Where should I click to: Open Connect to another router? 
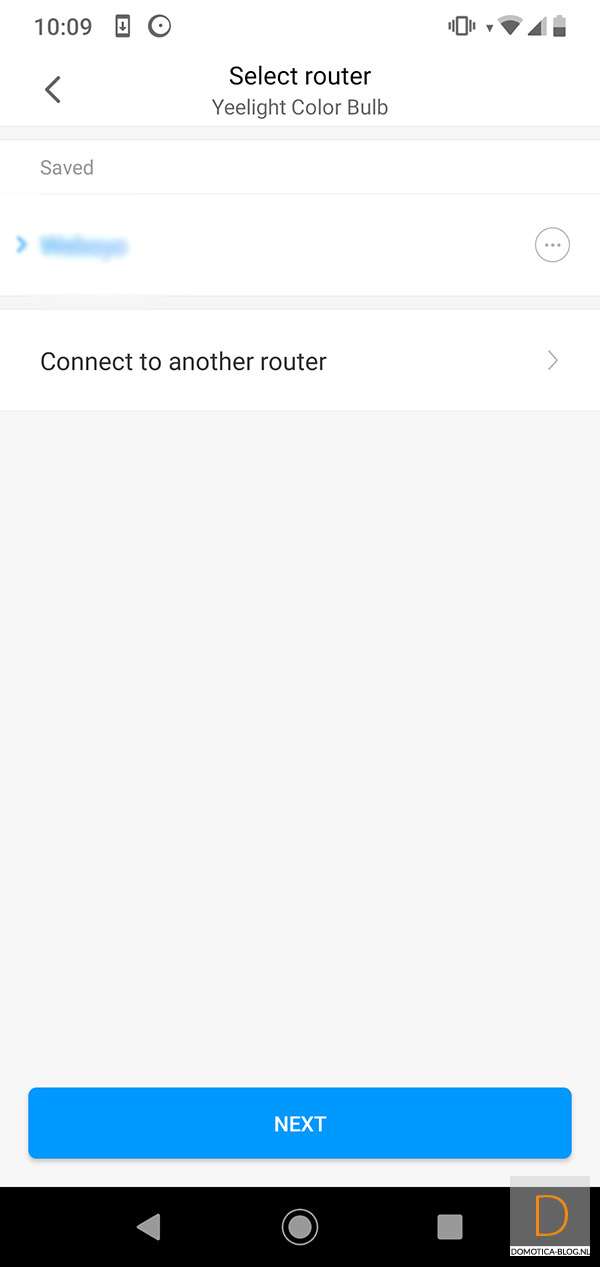(x=300, y=361)
